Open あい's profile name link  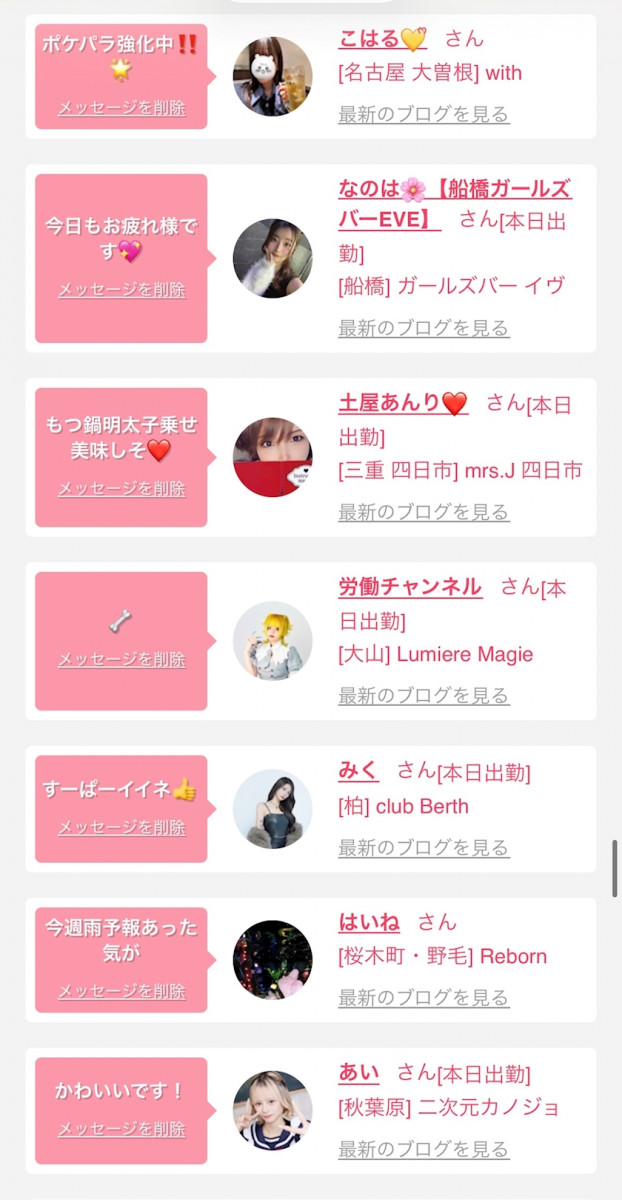click(x=359, y=1073)
